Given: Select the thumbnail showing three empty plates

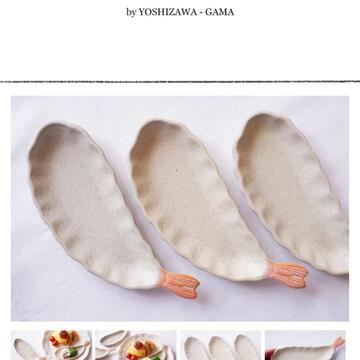Looking at the screenshot, I should click(x=220, y=345).
